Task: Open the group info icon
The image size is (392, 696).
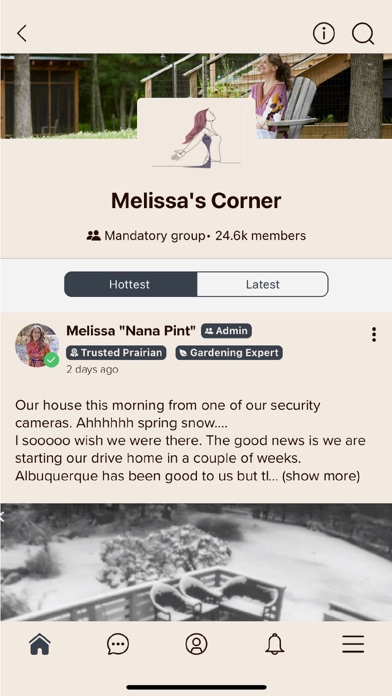Action: pyautogui.click(x=324, y=33)
